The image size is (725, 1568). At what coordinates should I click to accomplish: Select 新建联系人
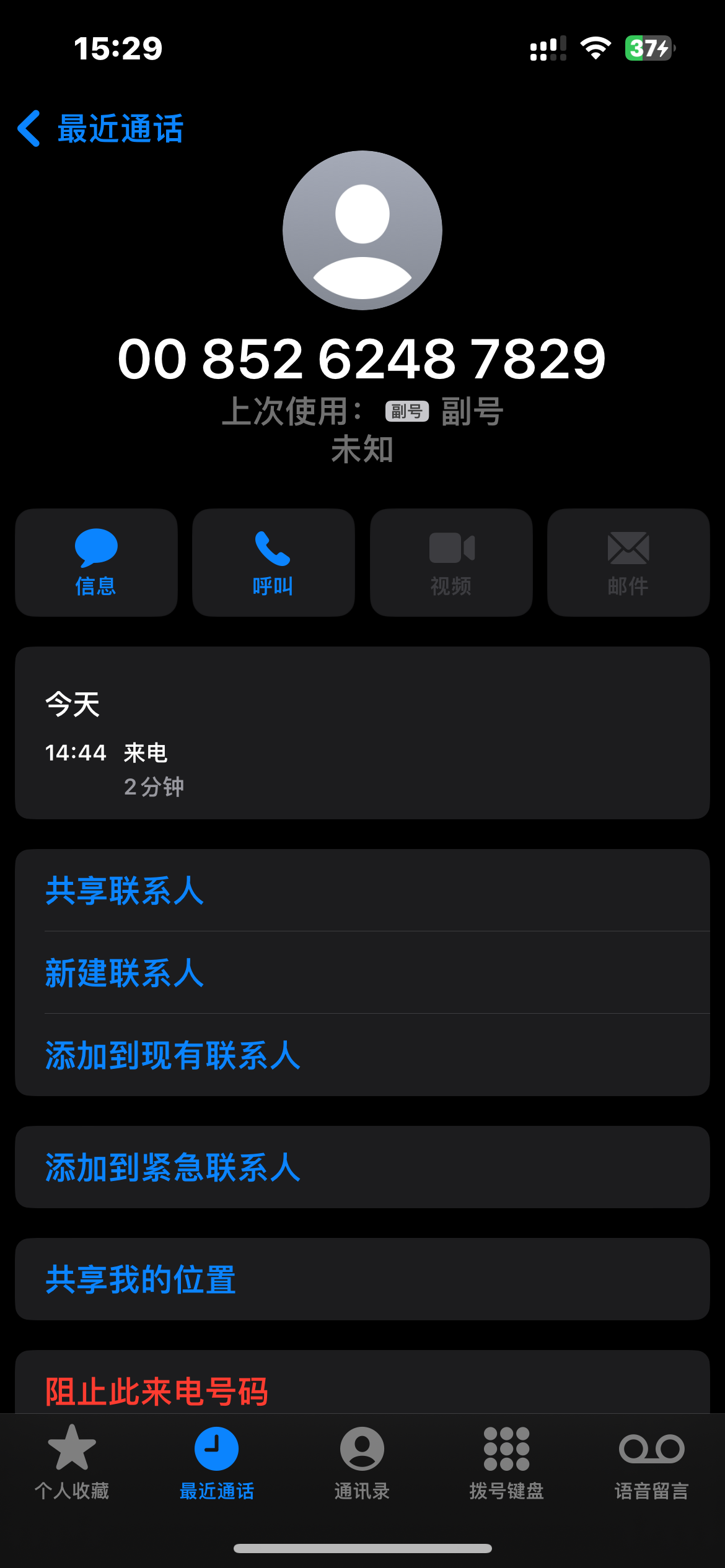[124, 973]
